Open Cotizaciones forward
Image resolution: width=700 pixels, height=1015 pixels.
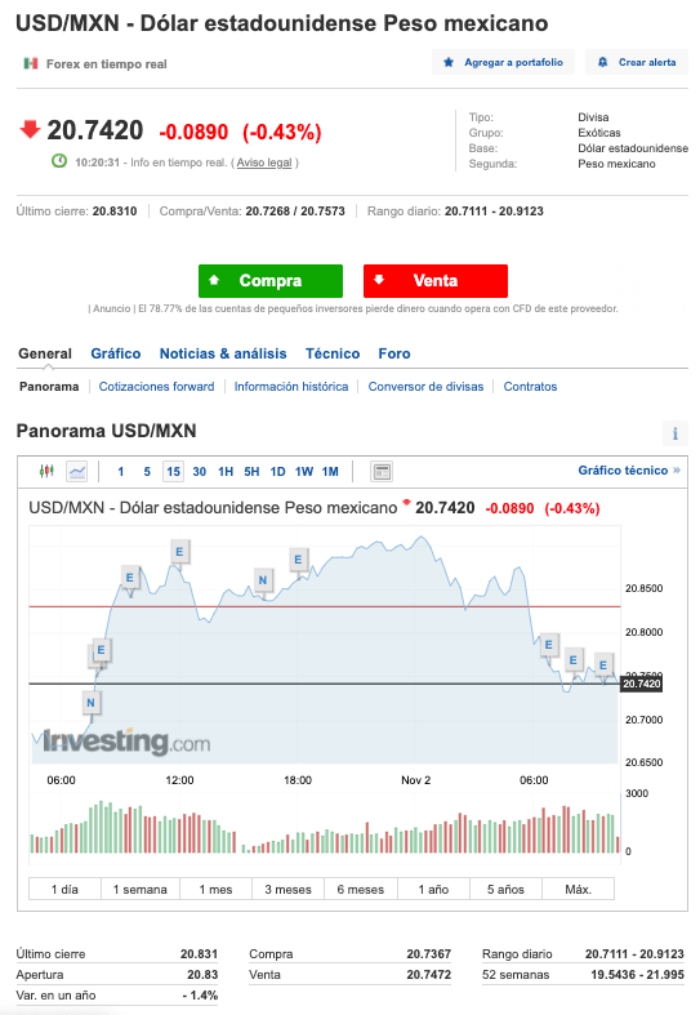coord(156,386)
